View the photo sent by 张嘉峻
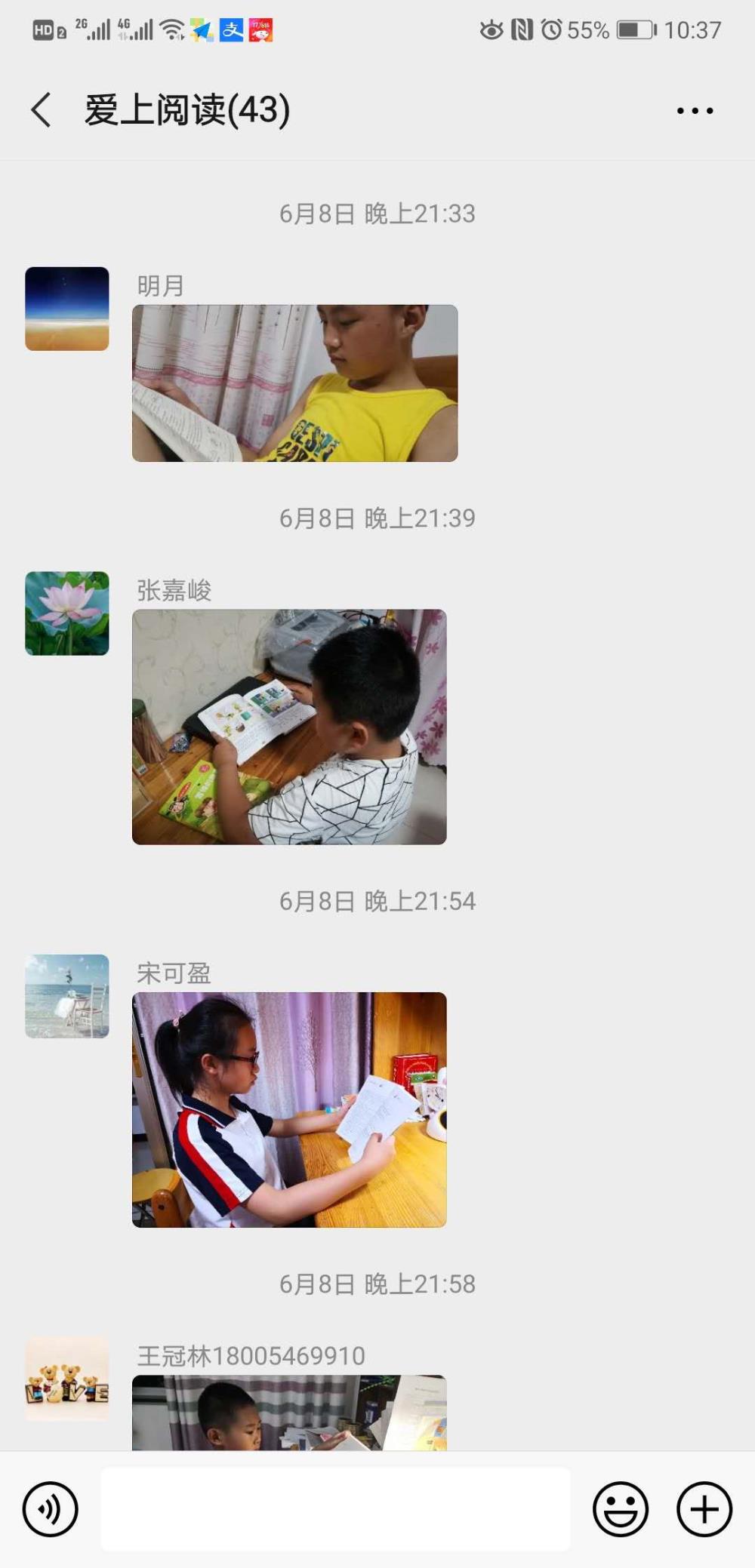The width and height of the screenshot is (755, 1568). [x=289, y=727]
